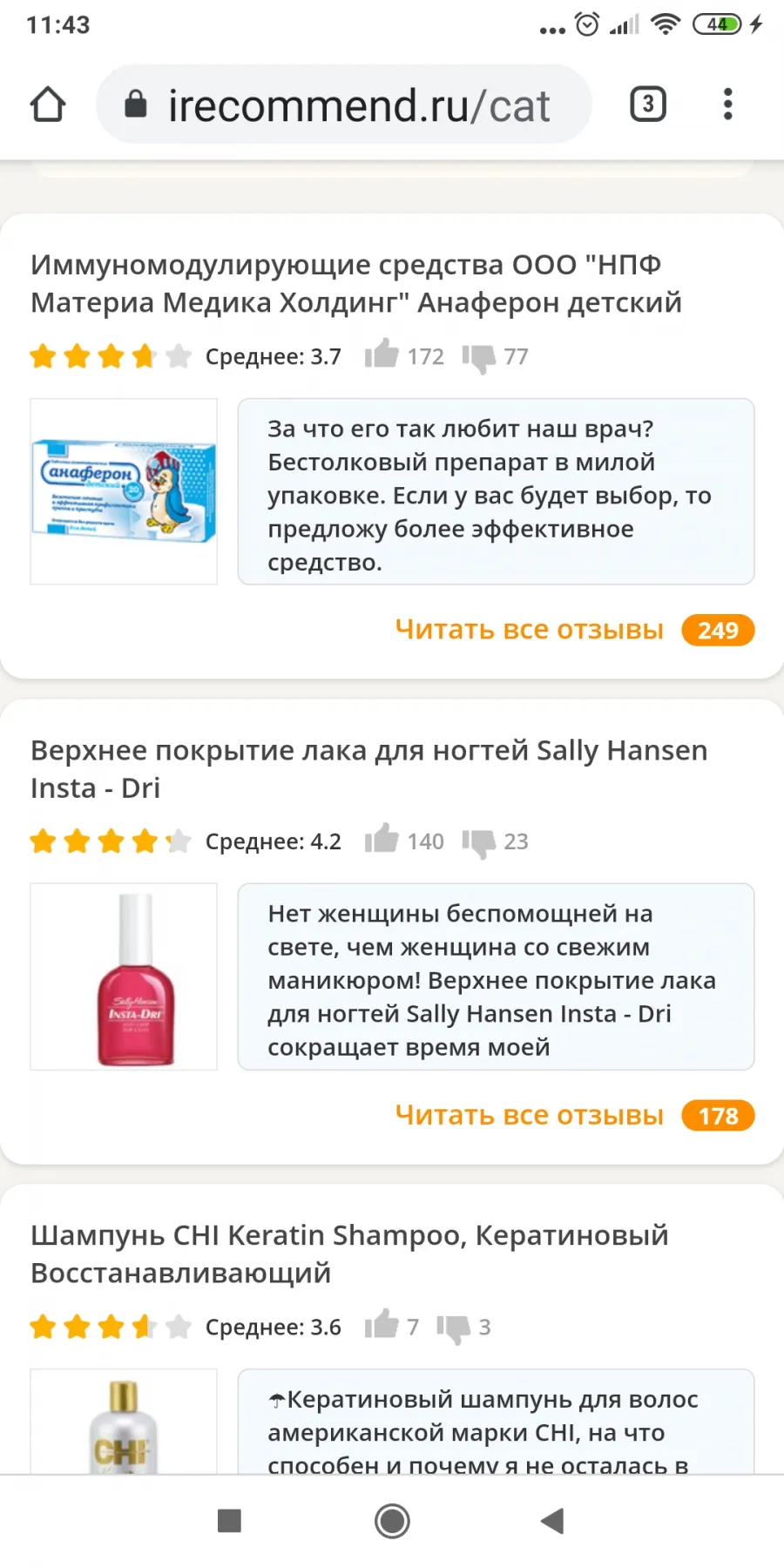Go to the browser home page
This screenshot has width=784, height=1568.
[48, 105]
